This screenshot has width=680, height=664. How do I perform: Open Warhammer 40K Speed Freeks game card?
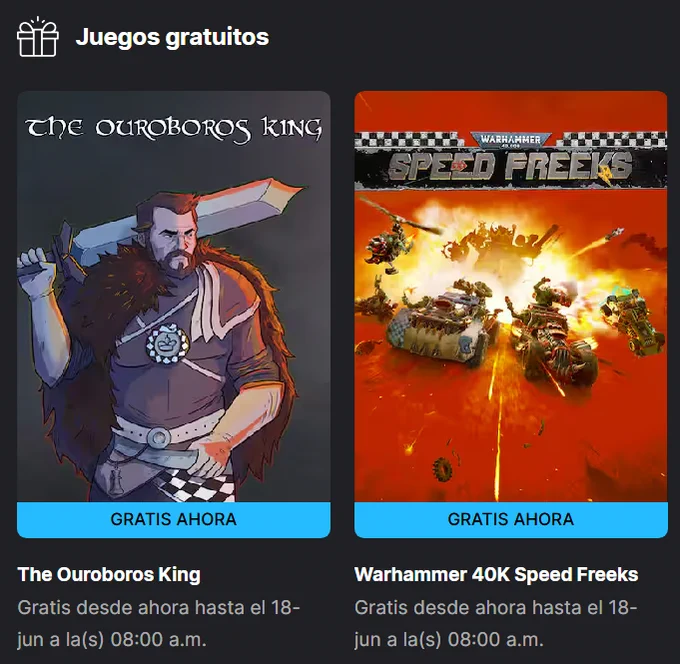(x=511, y=296)
